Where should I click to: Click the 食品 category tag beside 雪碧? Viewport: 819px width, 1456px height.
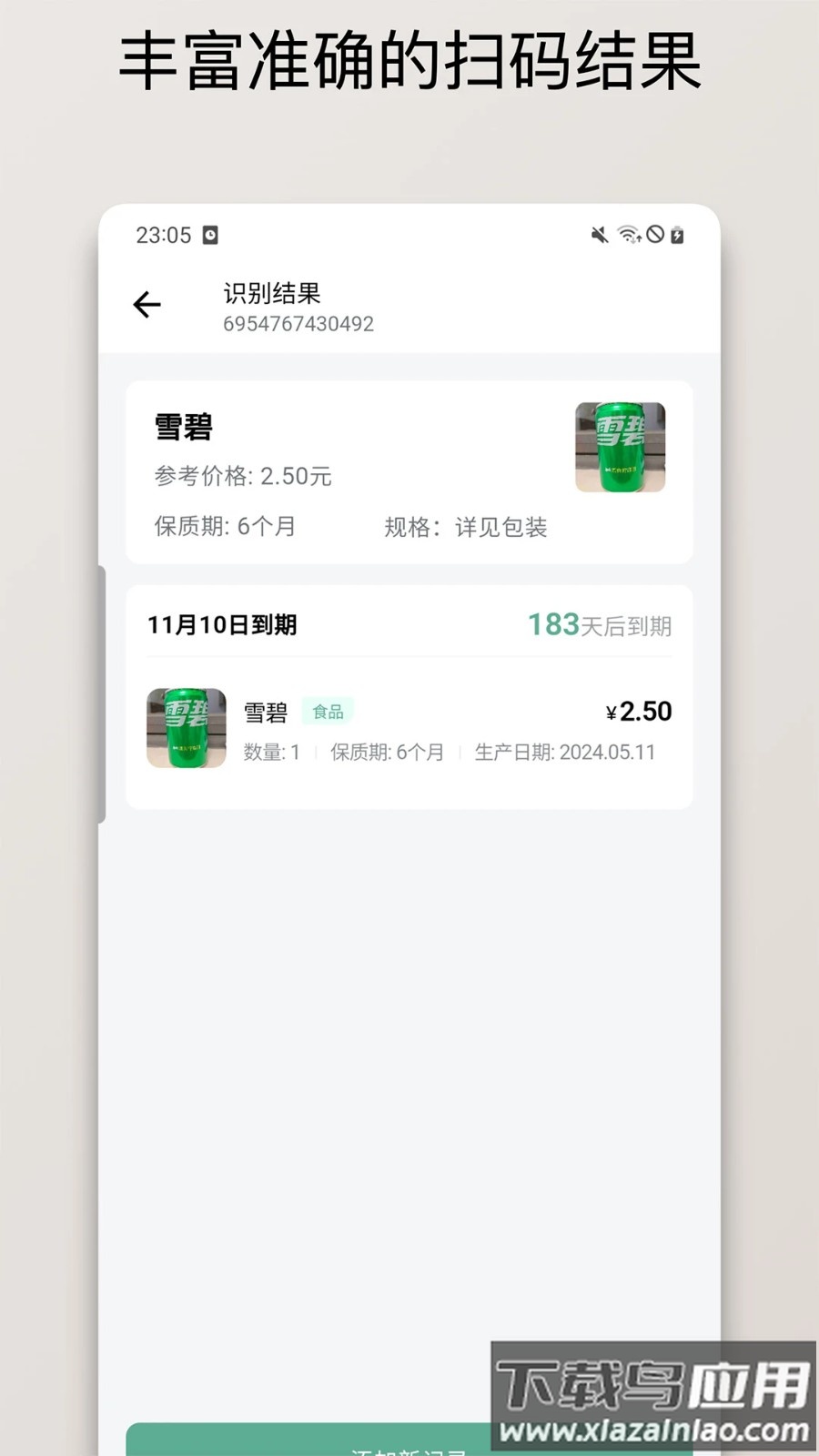(x=328, y=712)
